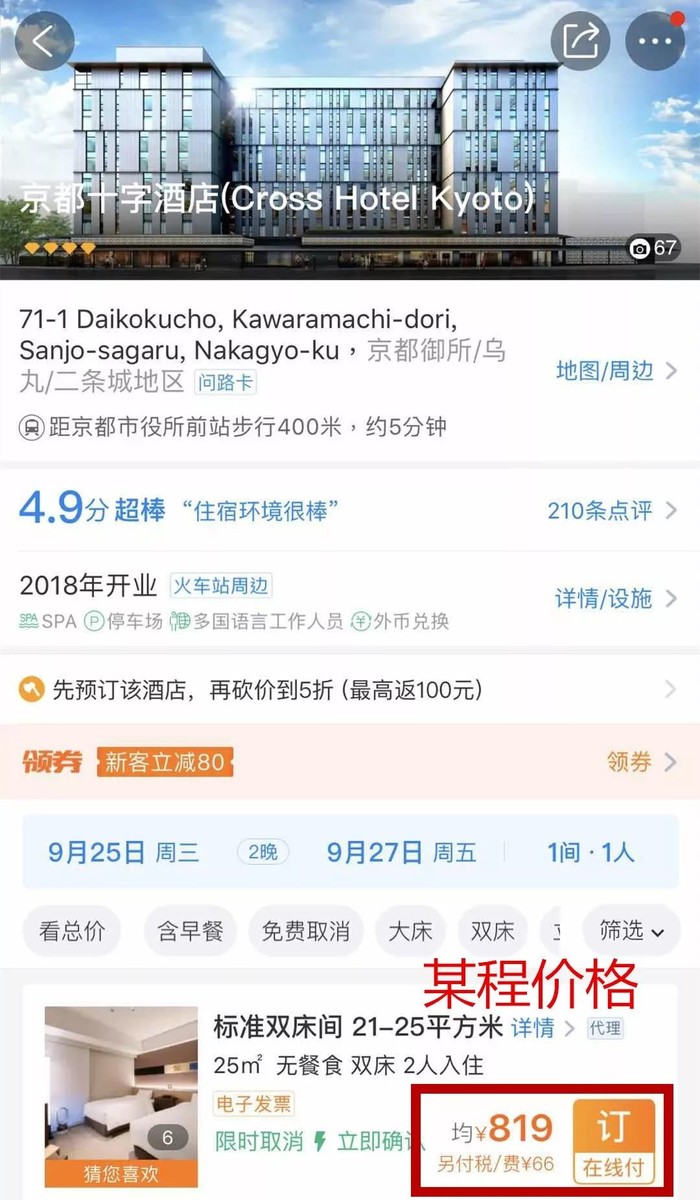Viewport: 700px width, 1200px height.
Task: Select the 看总价 total price chip
Action: 72,932
